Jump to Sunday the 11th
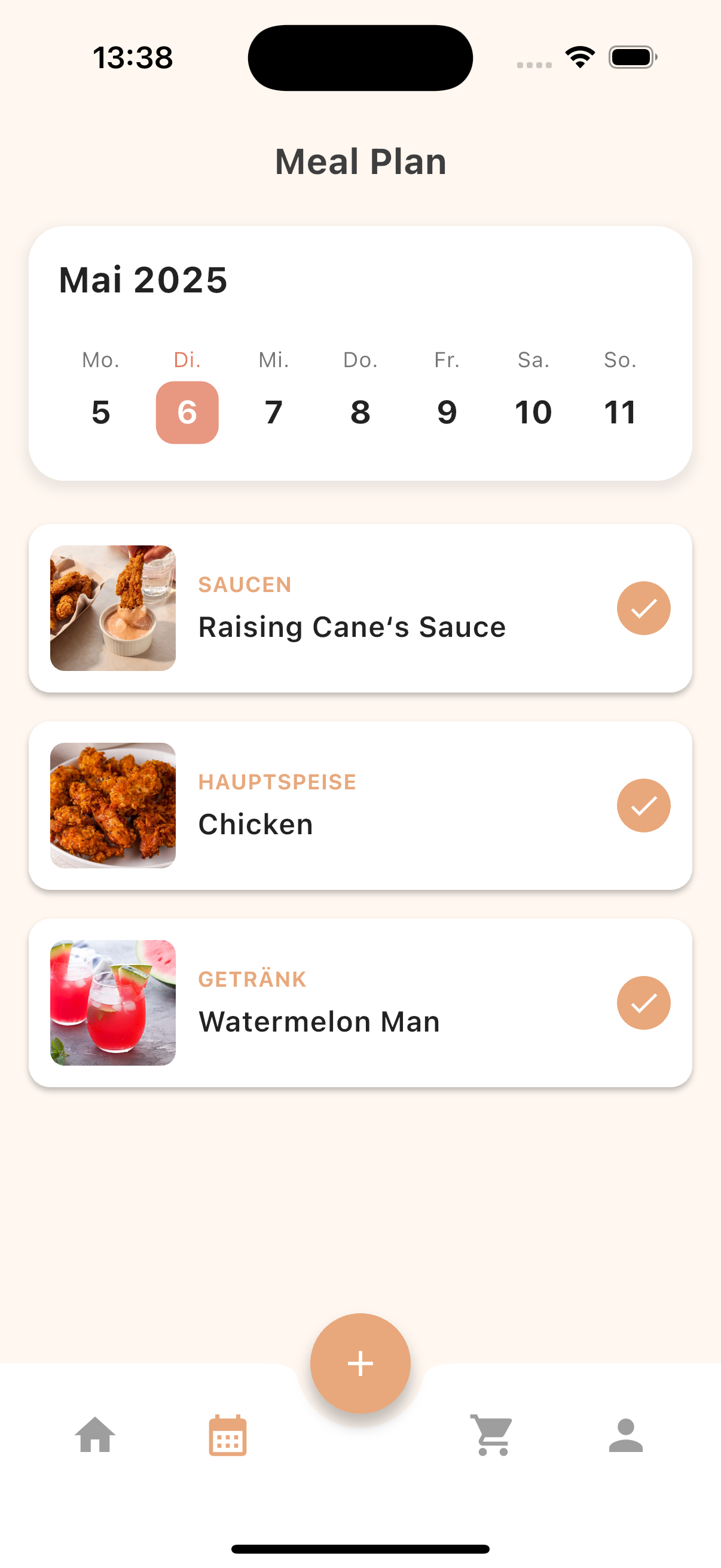721x1568 pixels. pyautogui.click(x=619, y=411)
